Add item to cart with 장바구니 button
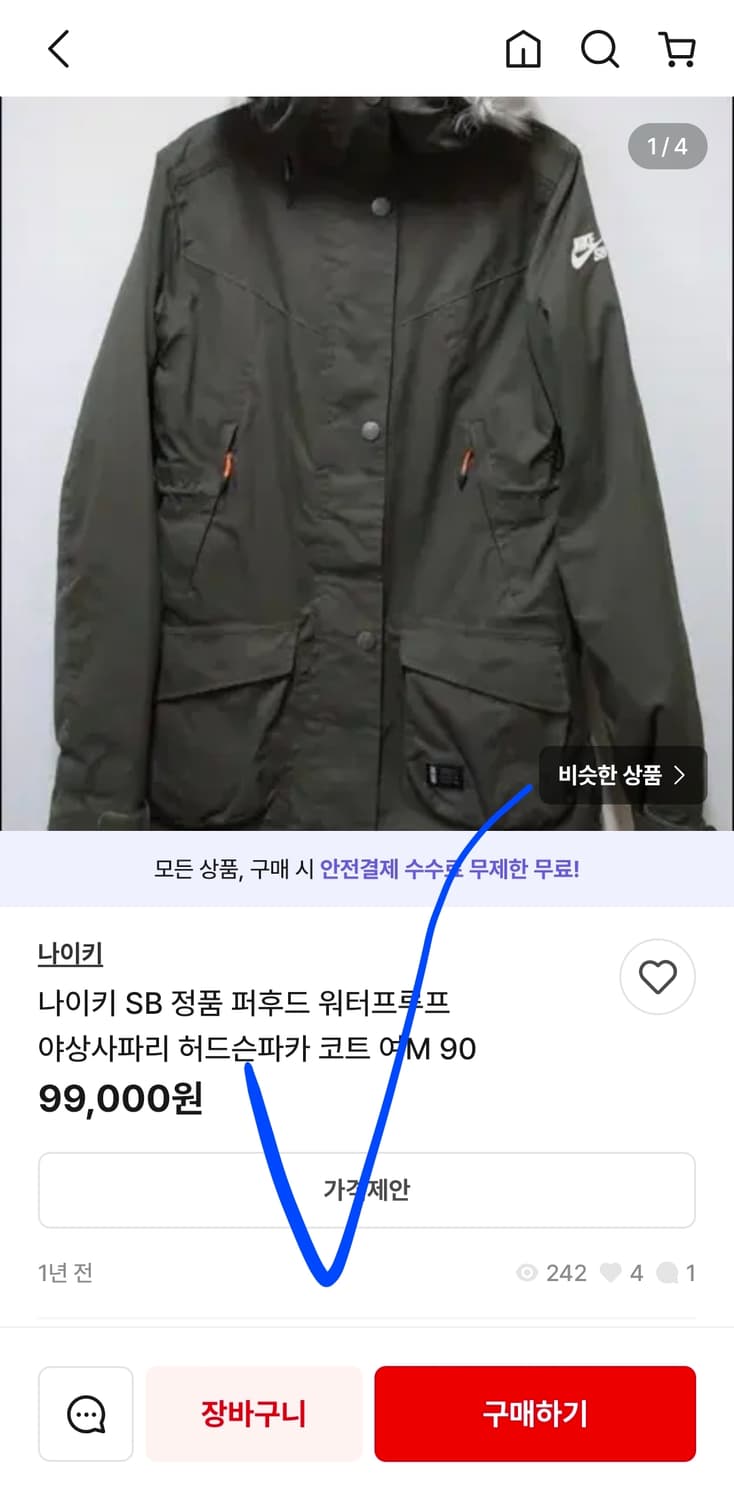Viewport: 734px width, 1500px height. (254, 1413)
